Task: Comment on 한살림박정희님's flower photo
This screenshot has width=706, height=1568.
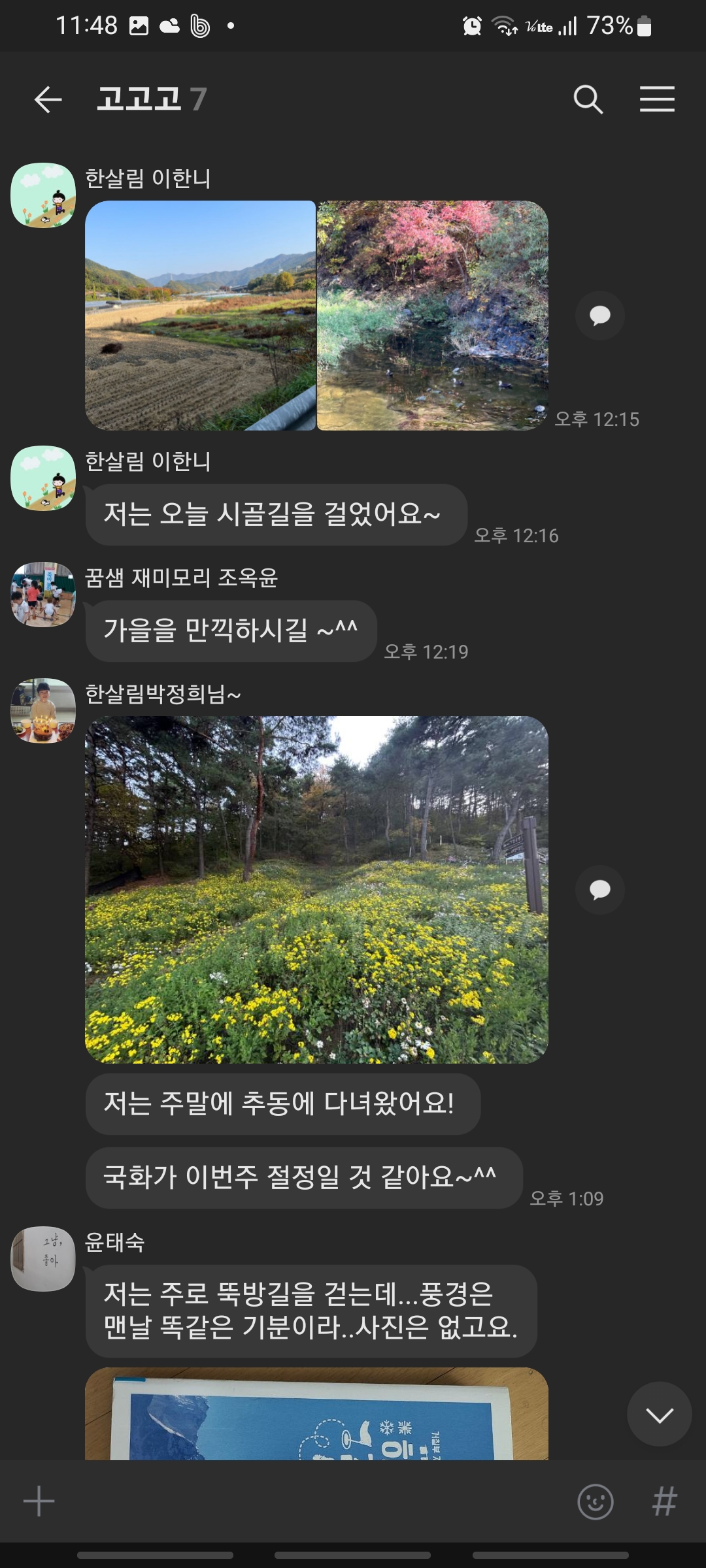Action: click(x=599, y=889)
